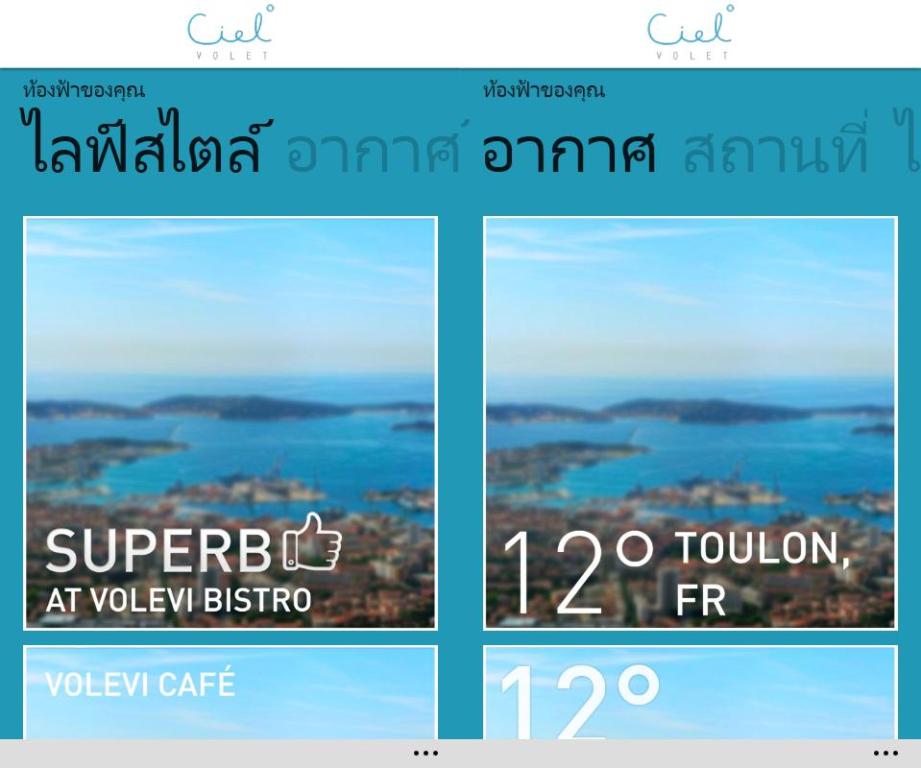This screenshot has width=921, height=768.
Task: Open the SUPERB at Volevi Bistro tile
Action: (x=230, y=423)
